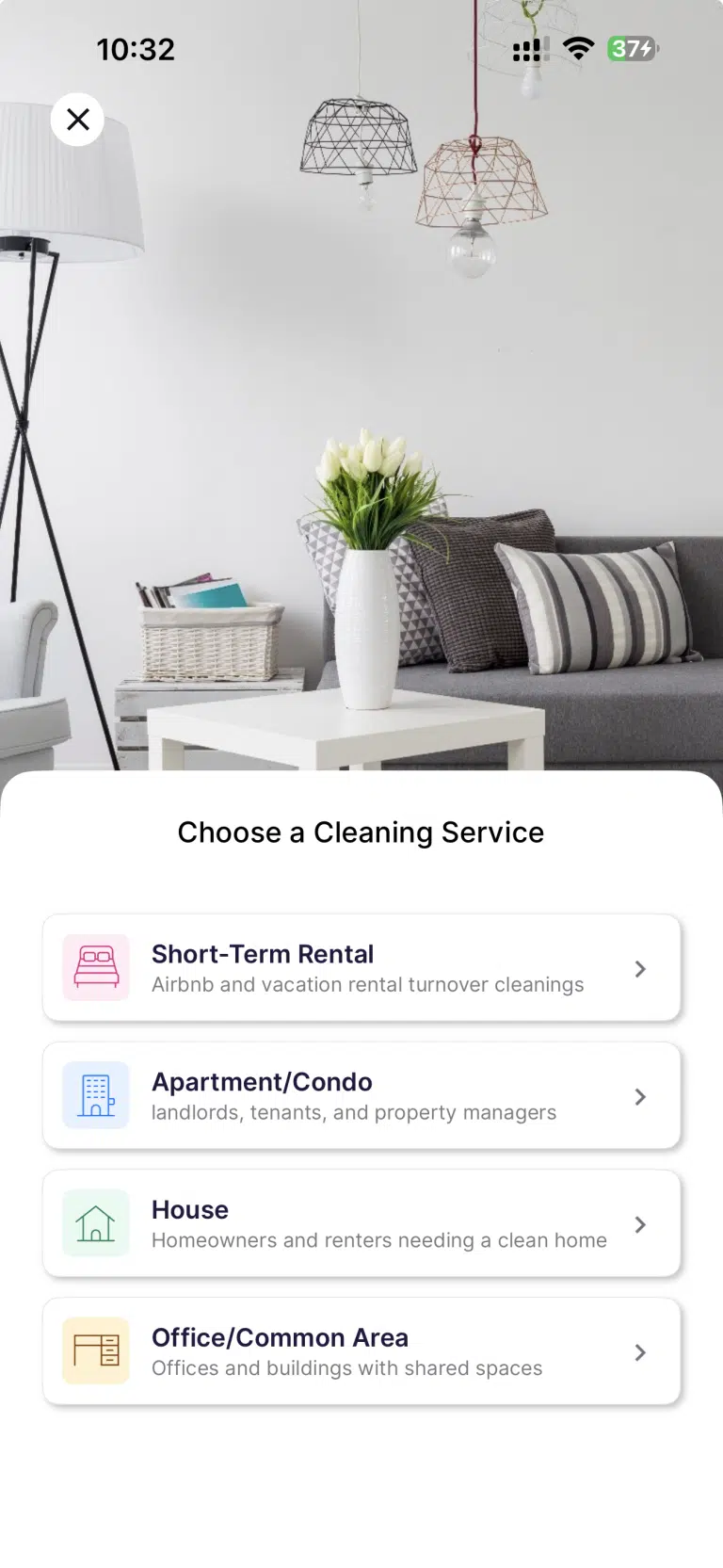Open the House cleaning service
The width and height of the screenshot is (723, 1568).
pos(361,1223)
